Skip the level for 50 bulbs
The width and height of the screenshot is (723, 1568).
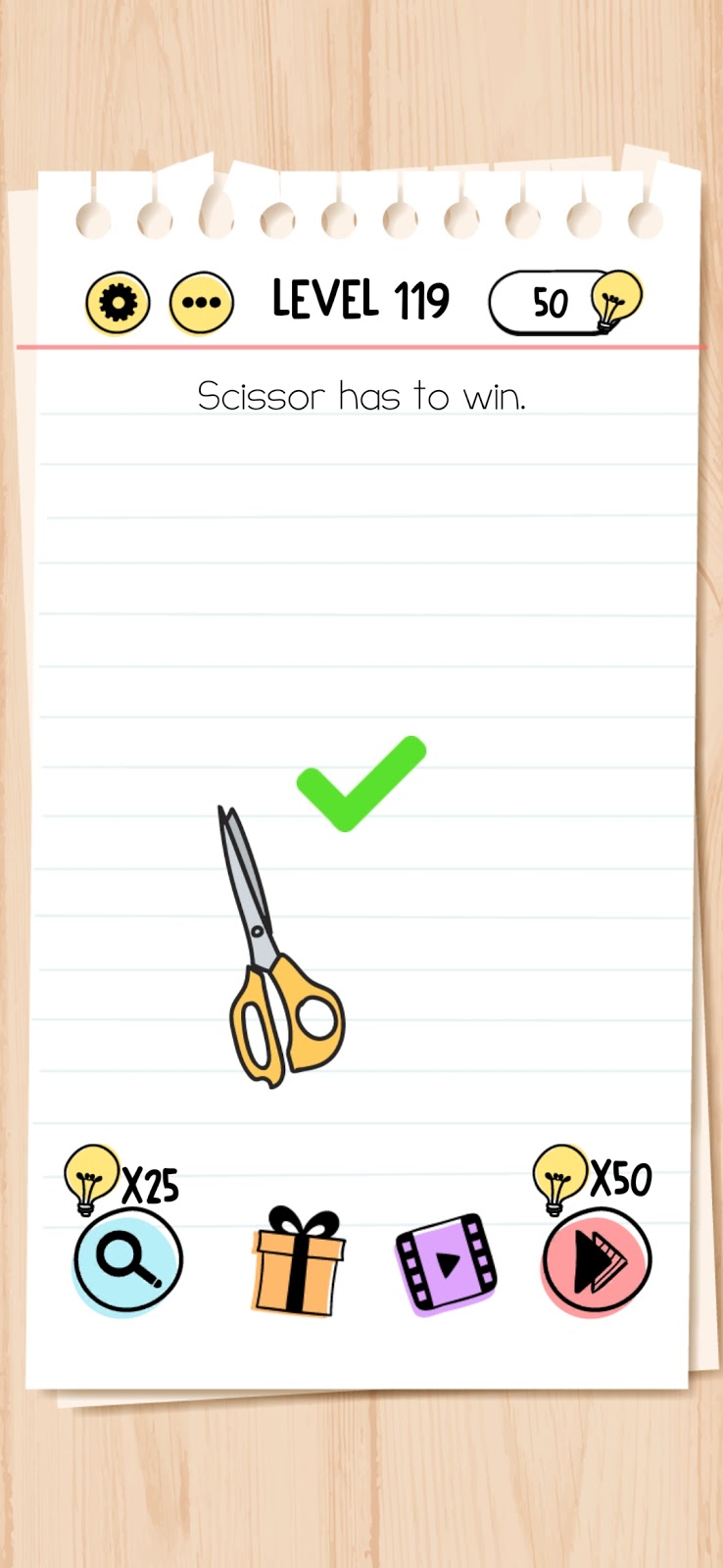point(597,1261)
